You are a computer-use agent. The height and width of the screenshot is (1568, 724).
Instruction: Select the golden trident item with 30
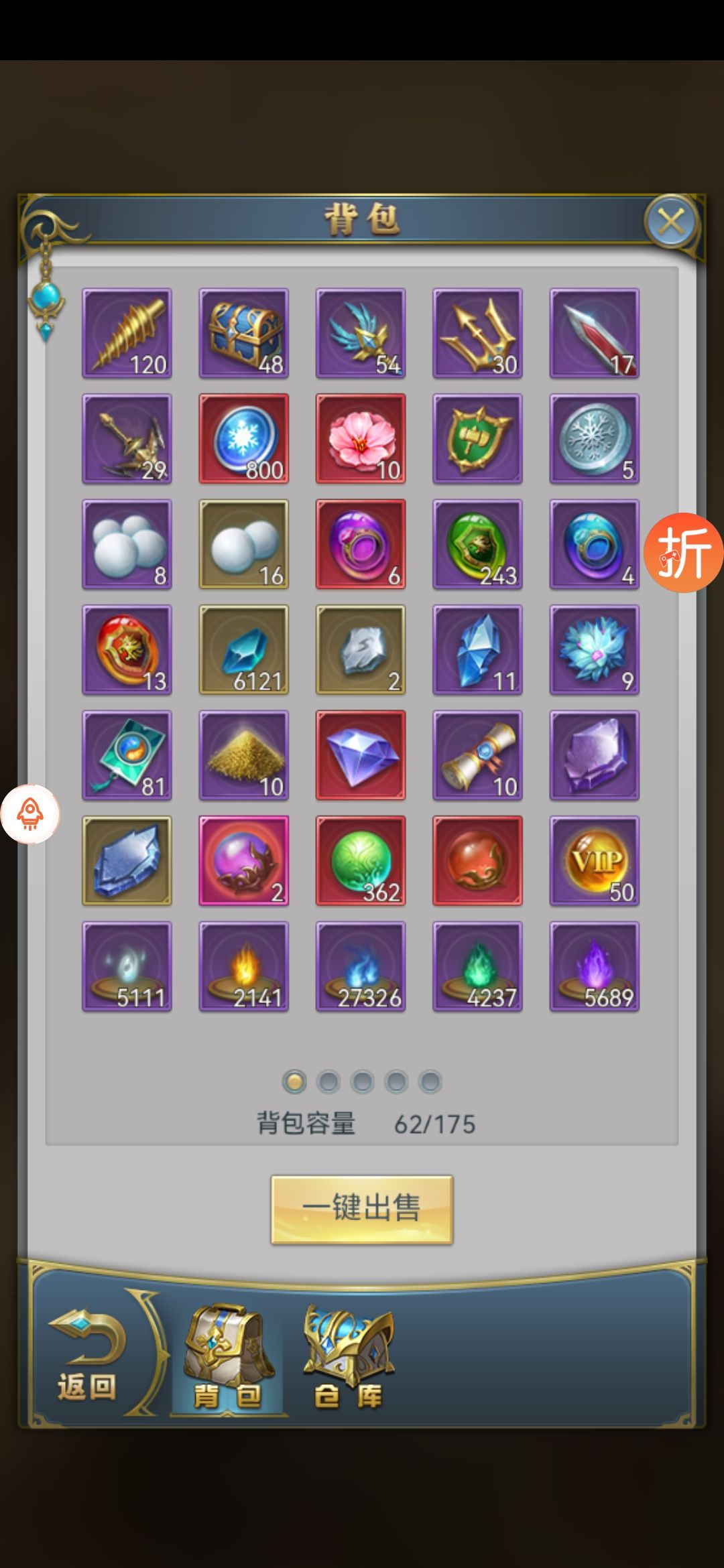click(477, 333)
